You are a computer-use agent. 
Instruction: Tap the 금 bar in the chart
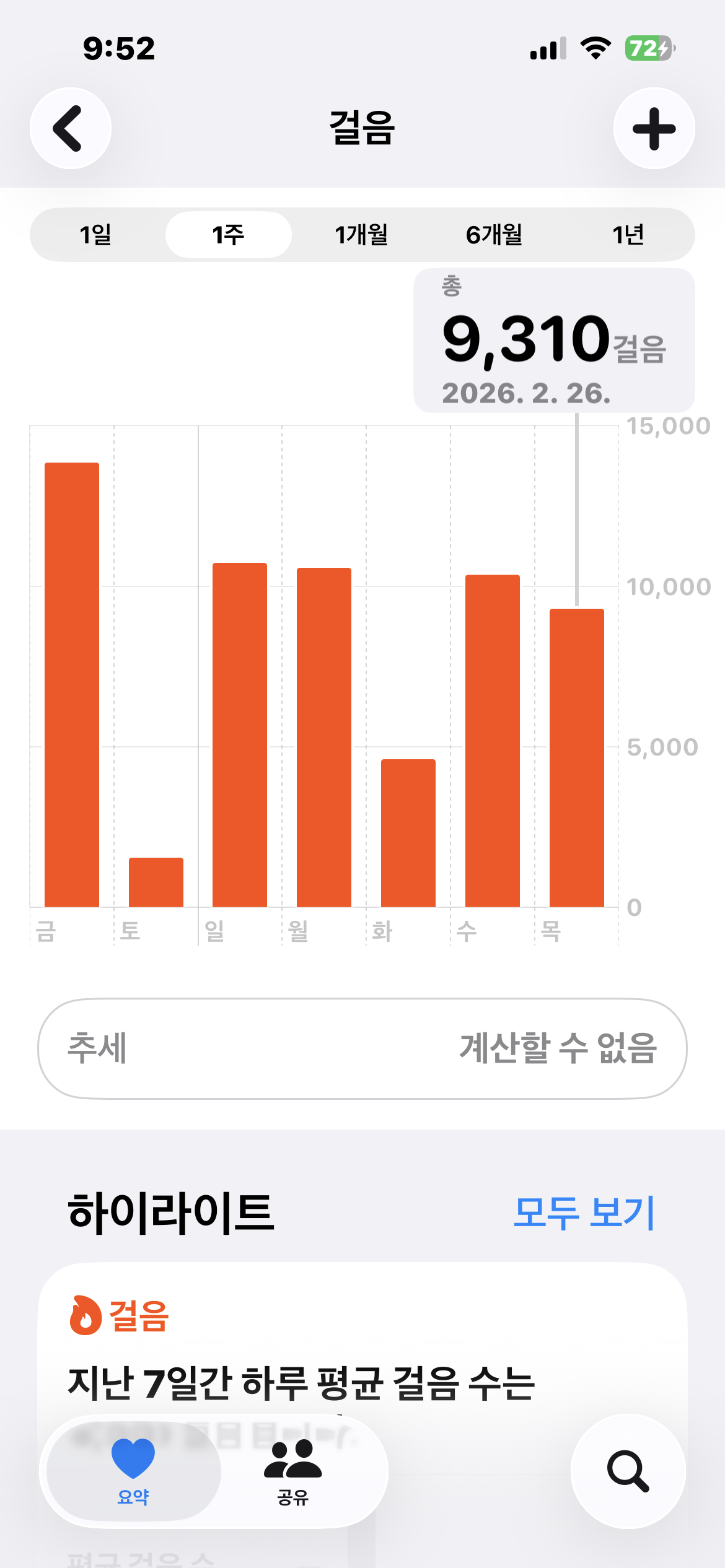(x=72, y=684)
